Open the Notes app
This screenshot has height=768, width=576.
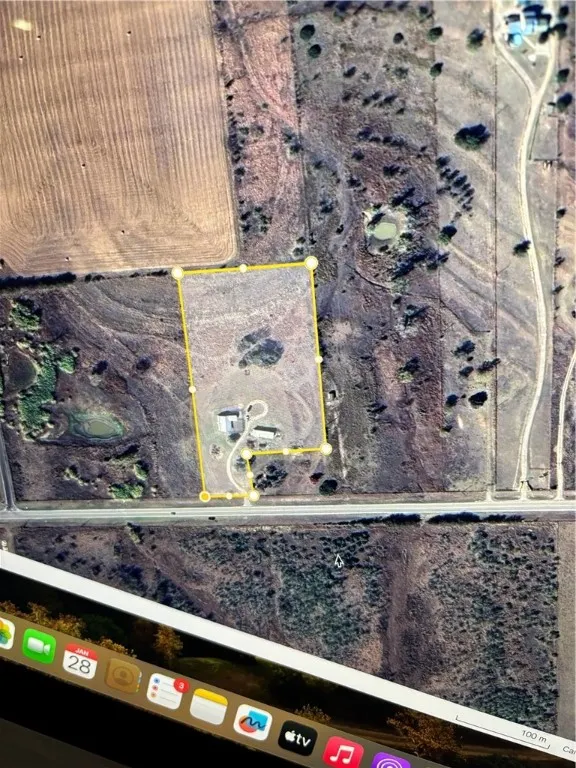click(209, 706)
